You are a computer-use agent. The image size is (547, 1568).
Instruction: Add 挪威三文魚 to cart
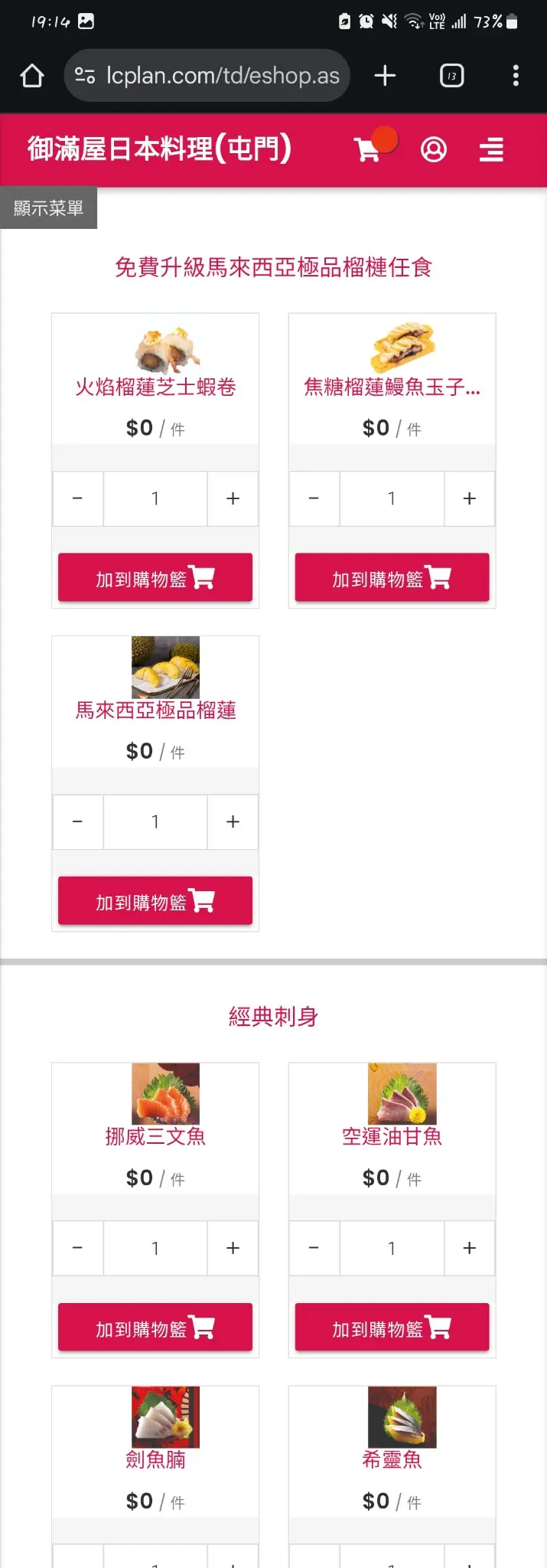coord(155,1328)
